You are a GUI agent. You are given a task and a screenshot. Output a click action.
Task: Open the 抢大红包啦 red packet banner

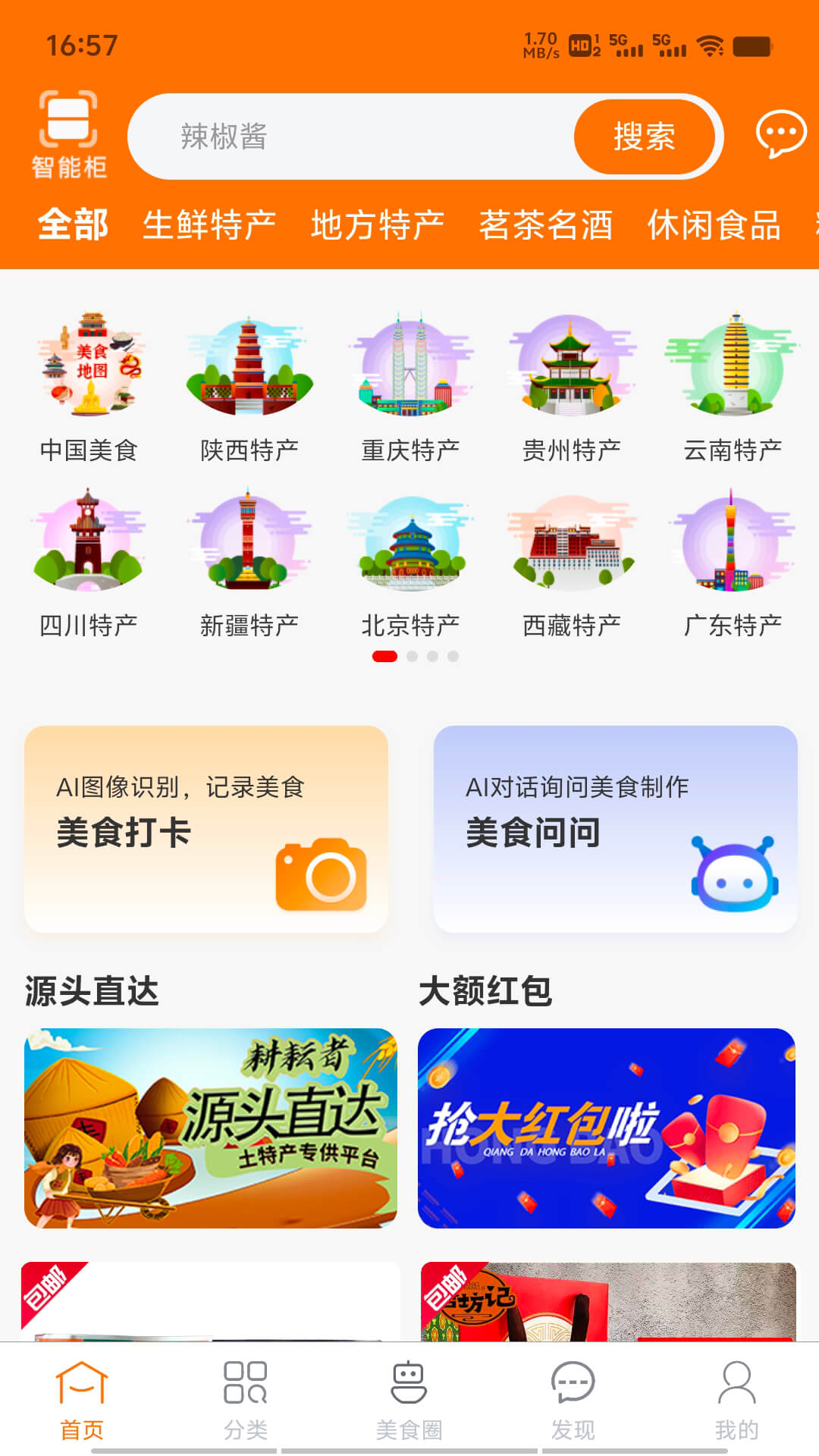607,1128
